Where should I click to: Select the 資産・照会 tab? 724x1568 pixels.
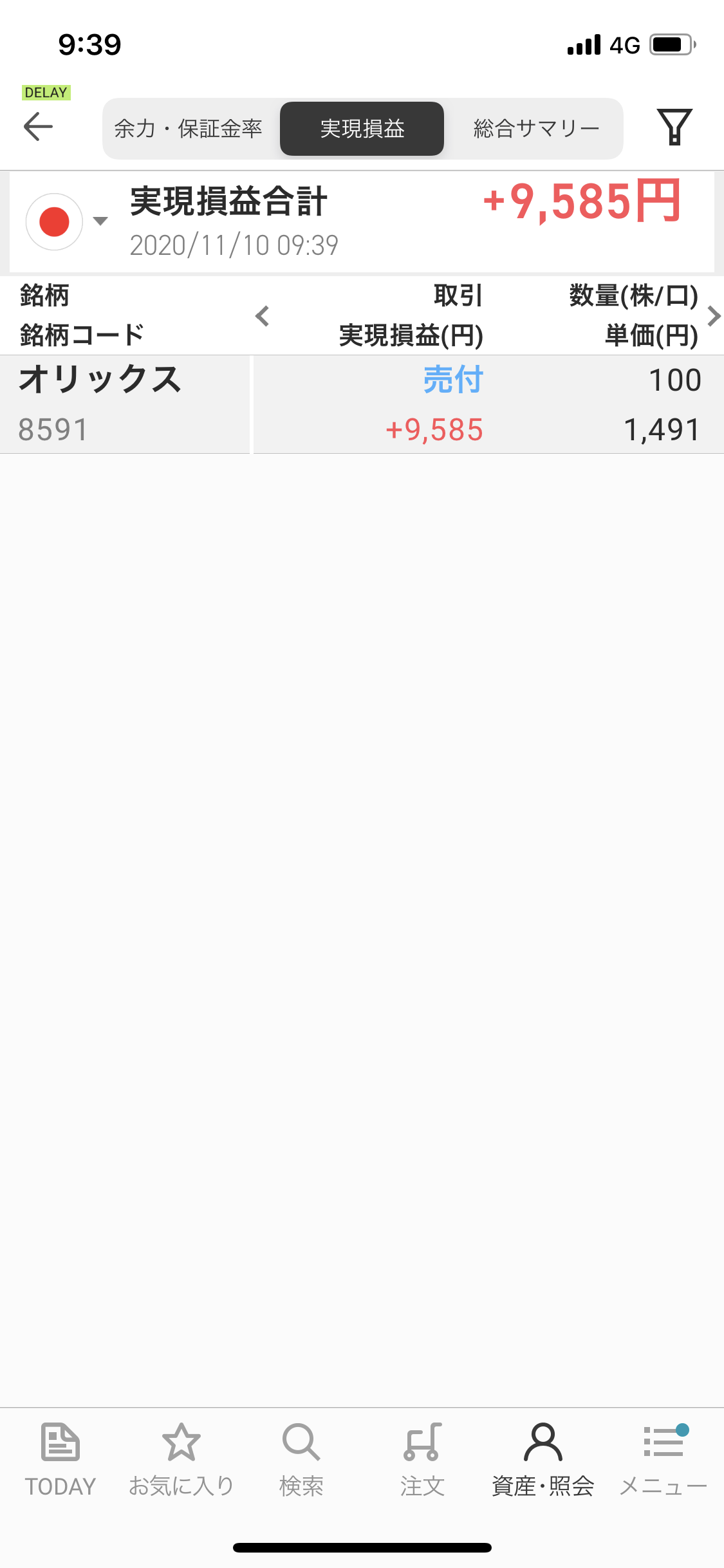point(543,1460)
